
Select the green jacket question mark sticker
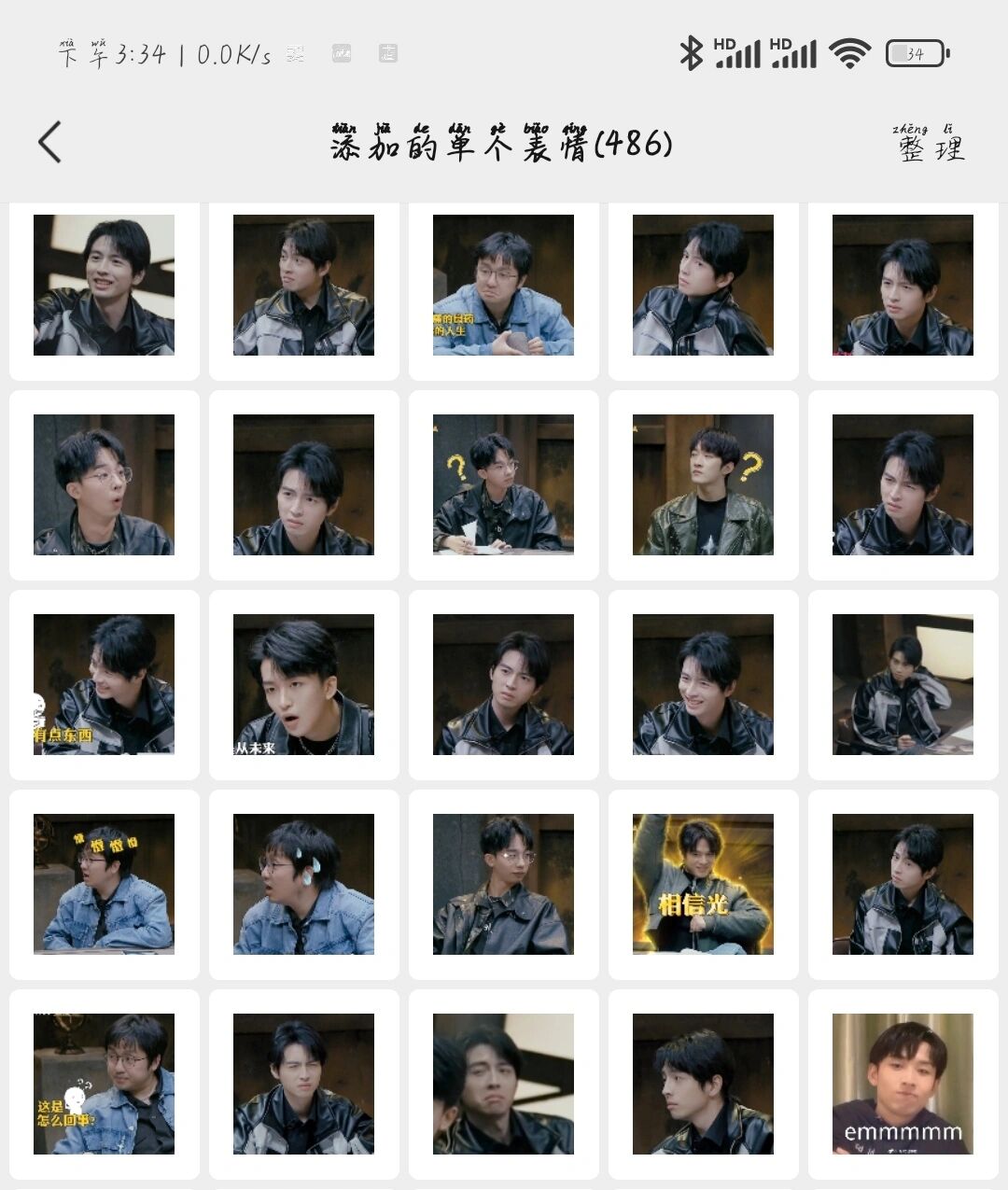[703, 484]
